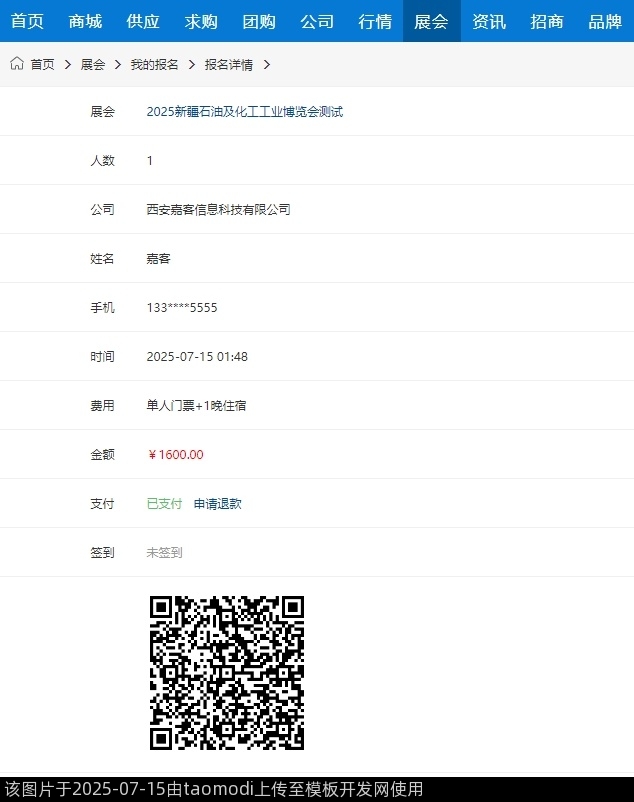Open 我的报名 breadcrumb link
The height and width of the screenshot is (802, 634).
click(154, 64)
